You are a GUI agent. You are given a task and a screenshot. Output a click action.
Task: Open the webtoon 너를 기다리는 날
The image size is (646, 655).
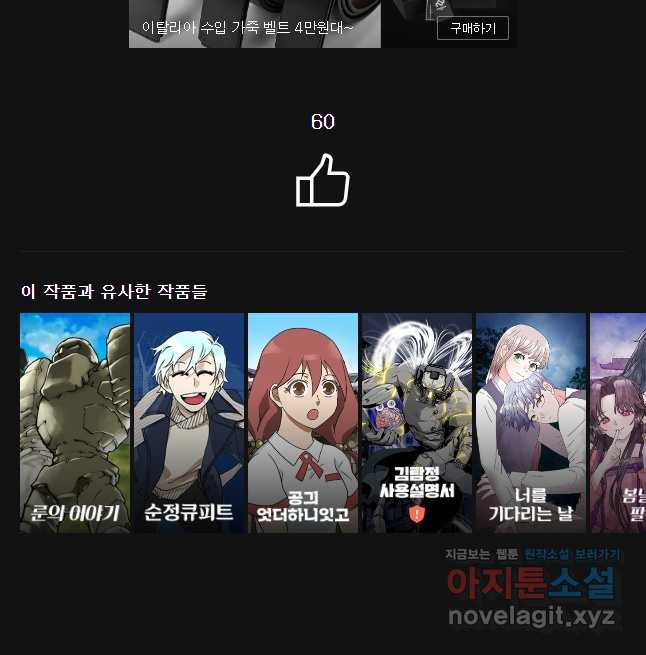(531, 422)
